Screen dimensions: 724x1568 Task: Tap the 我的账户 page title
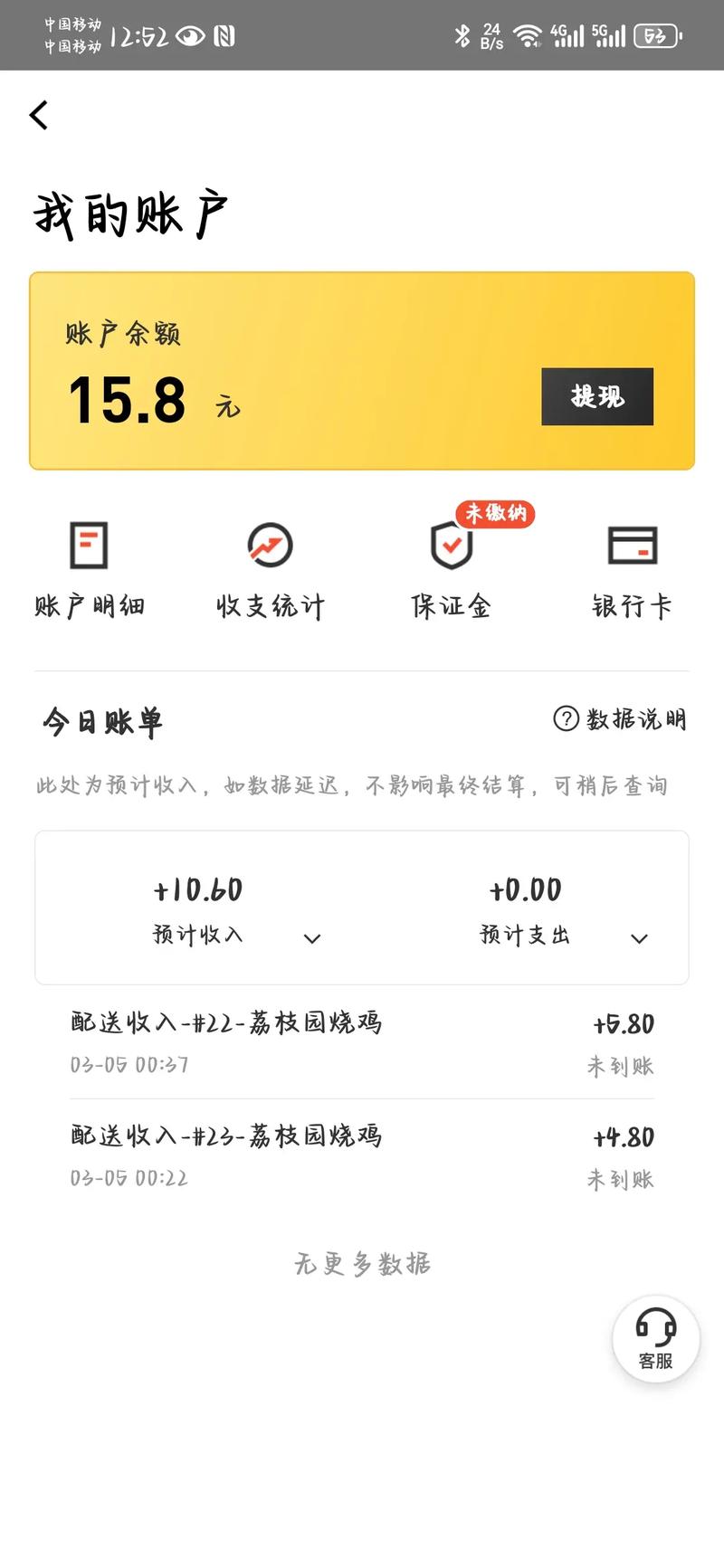click(132, 213)
